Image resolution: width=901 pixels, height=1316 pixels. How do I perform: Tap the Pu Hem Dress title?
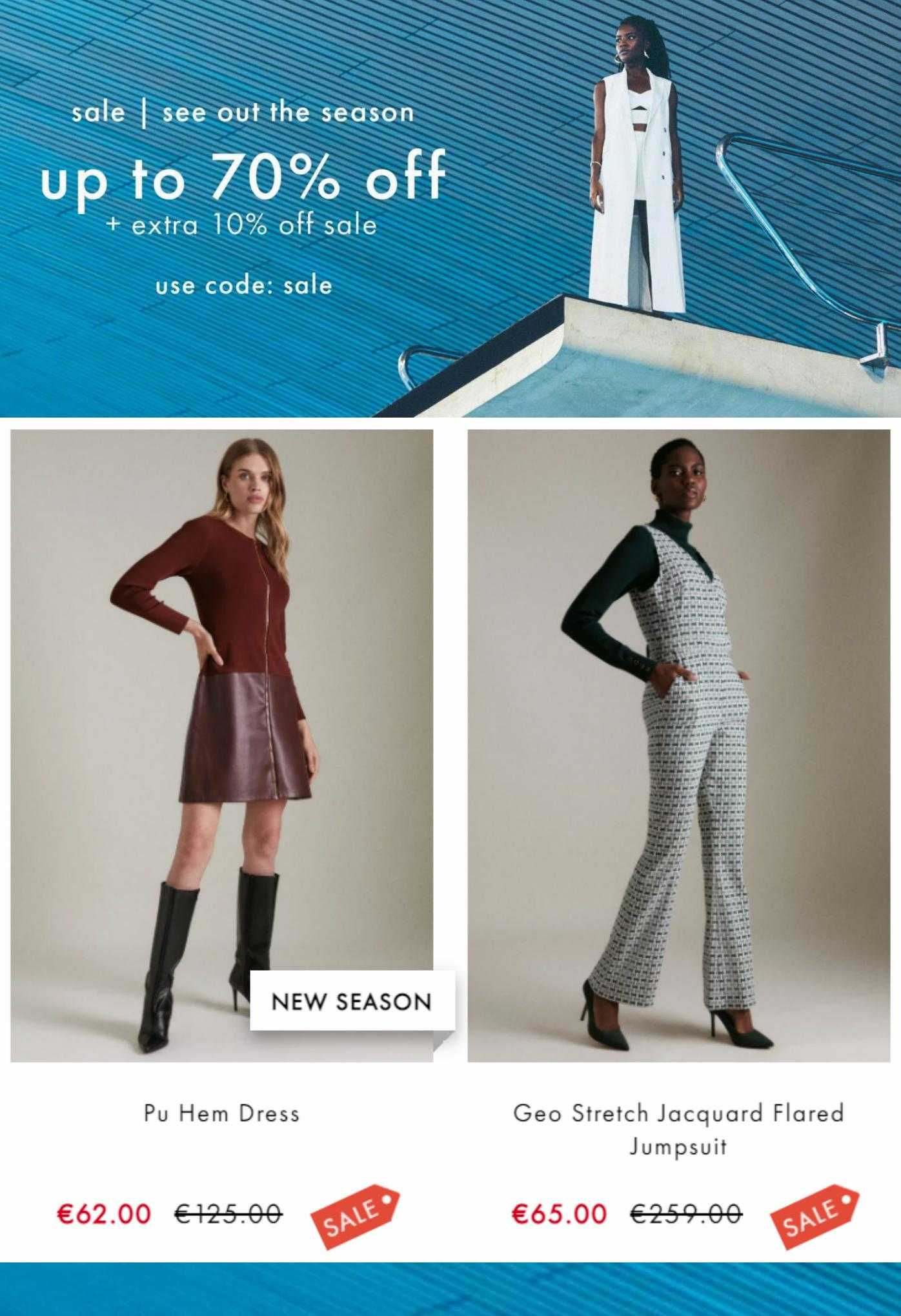[x=221, y=1113]
